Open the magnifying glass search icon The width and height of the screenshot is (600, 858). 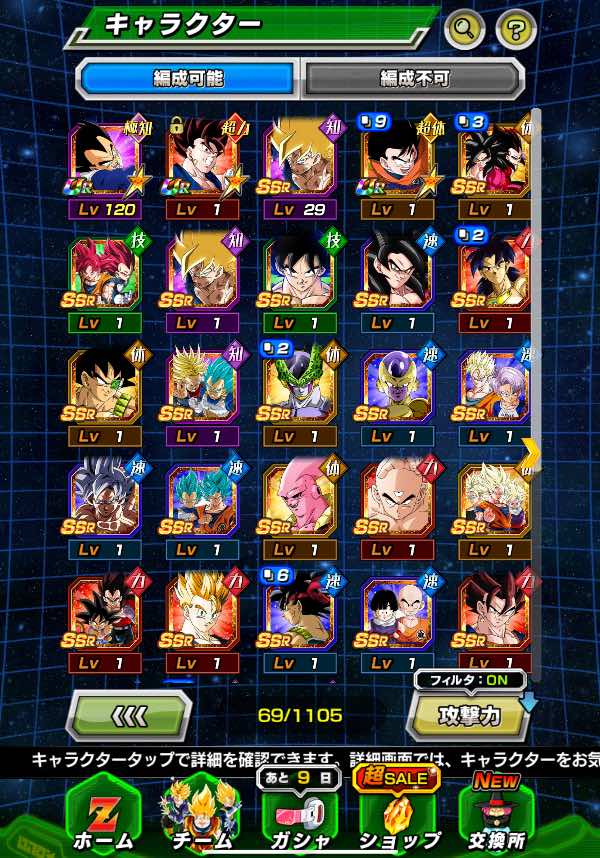[465, 28]
